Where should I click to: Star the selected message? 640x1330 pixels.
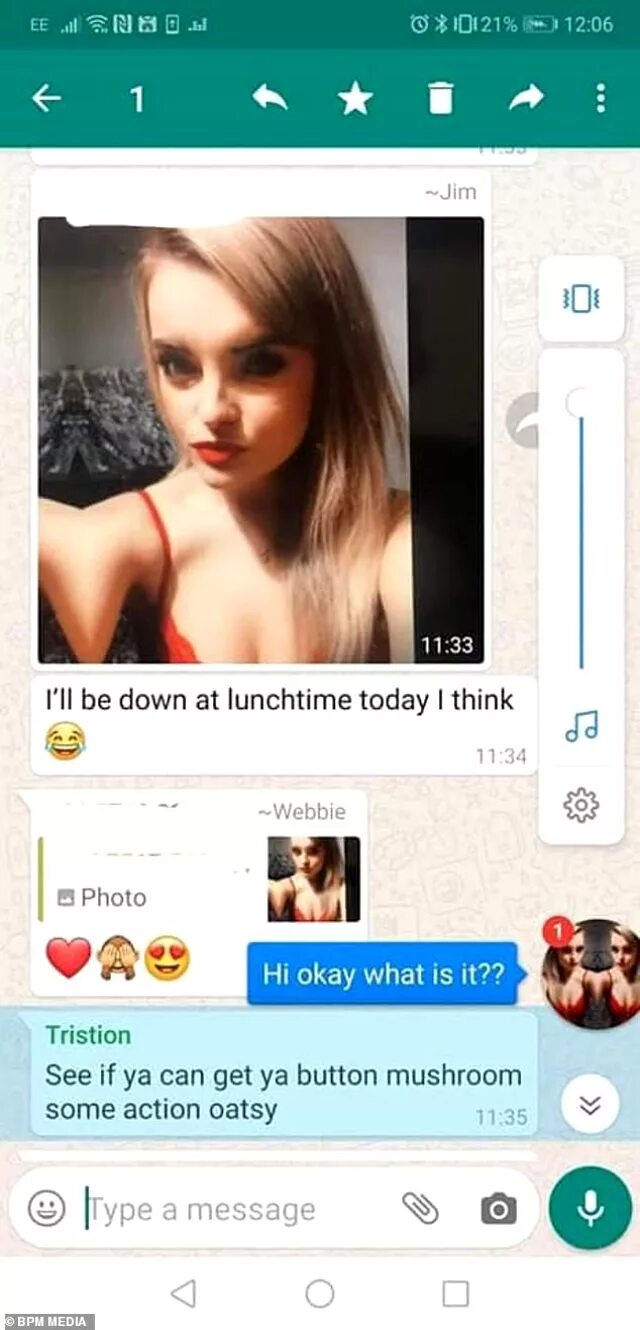(x=355, y=98)
